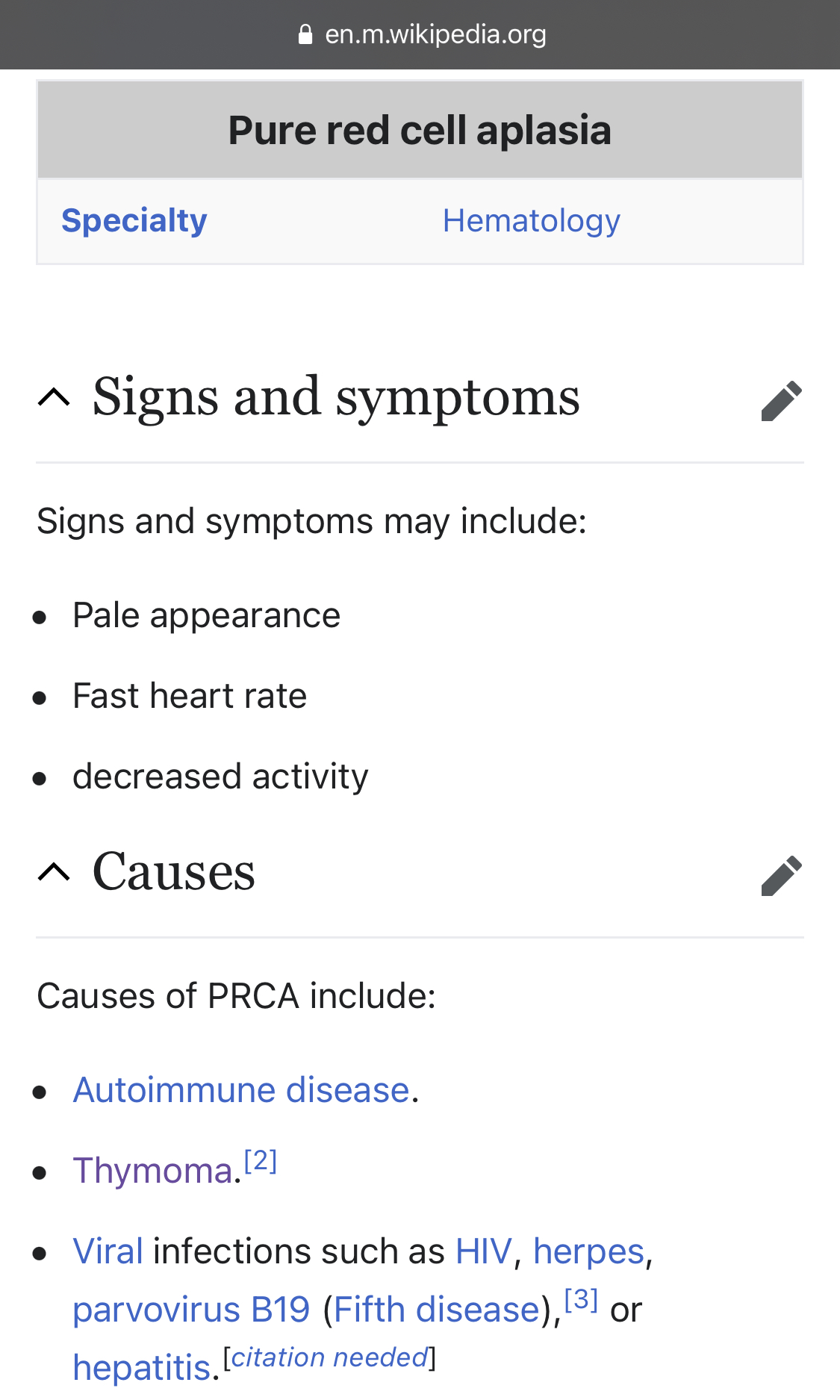Collapse the Signs and symptoms section
This screenshot has width=840, height=1400.
click(x=54, y=397)
